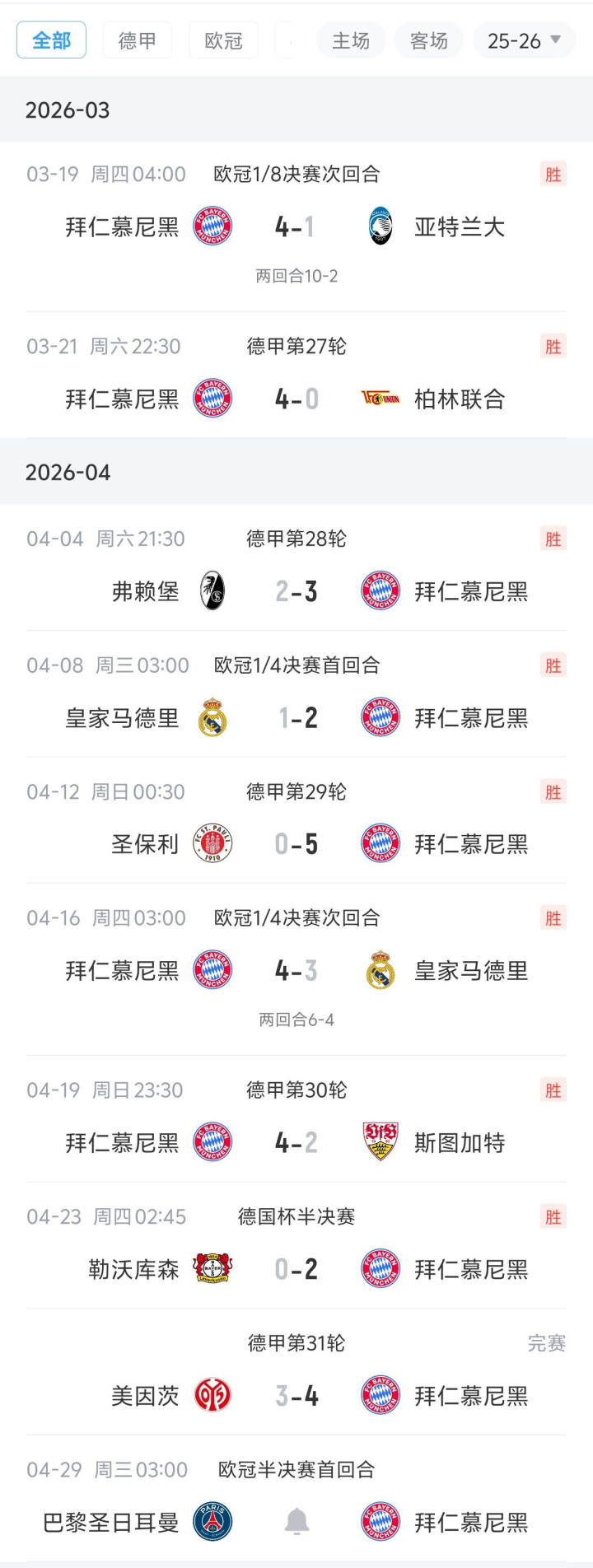Open the 4-3 home match against 皇家马德里

296,971
